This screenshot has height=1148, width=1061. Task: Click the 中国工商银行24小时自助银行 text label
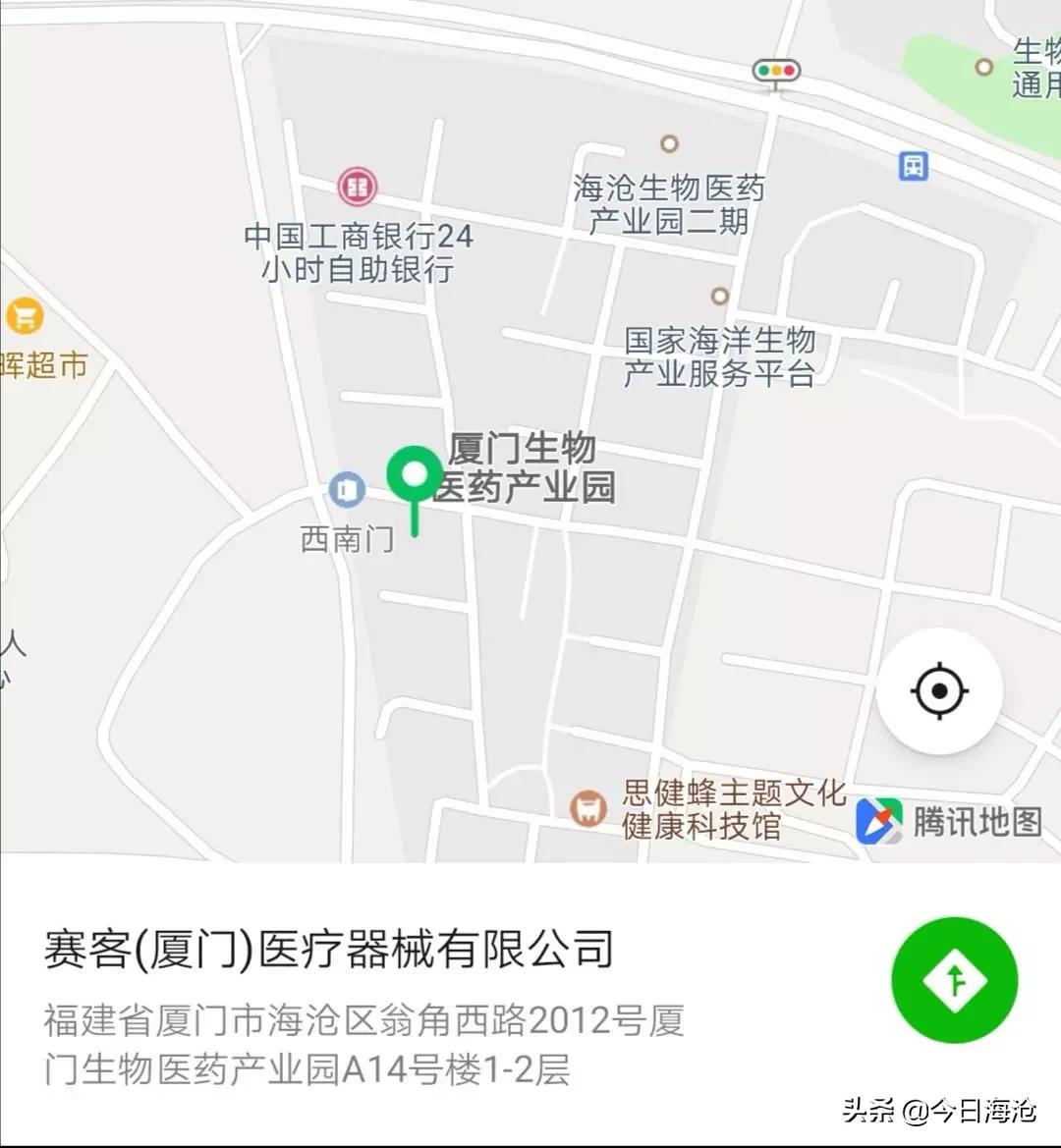tap(360, 250)
